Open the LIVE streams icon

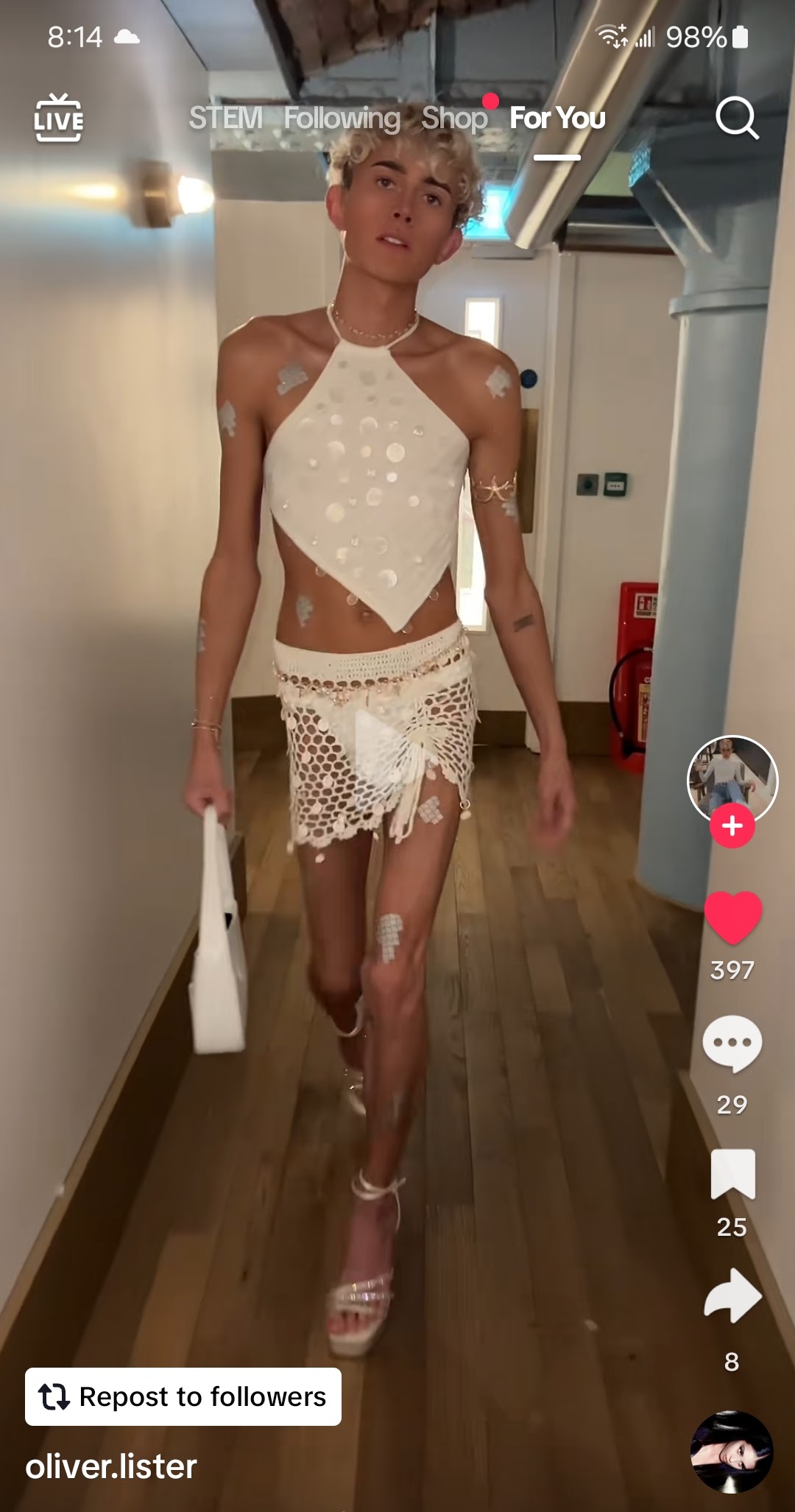click(x=59, y=118)
